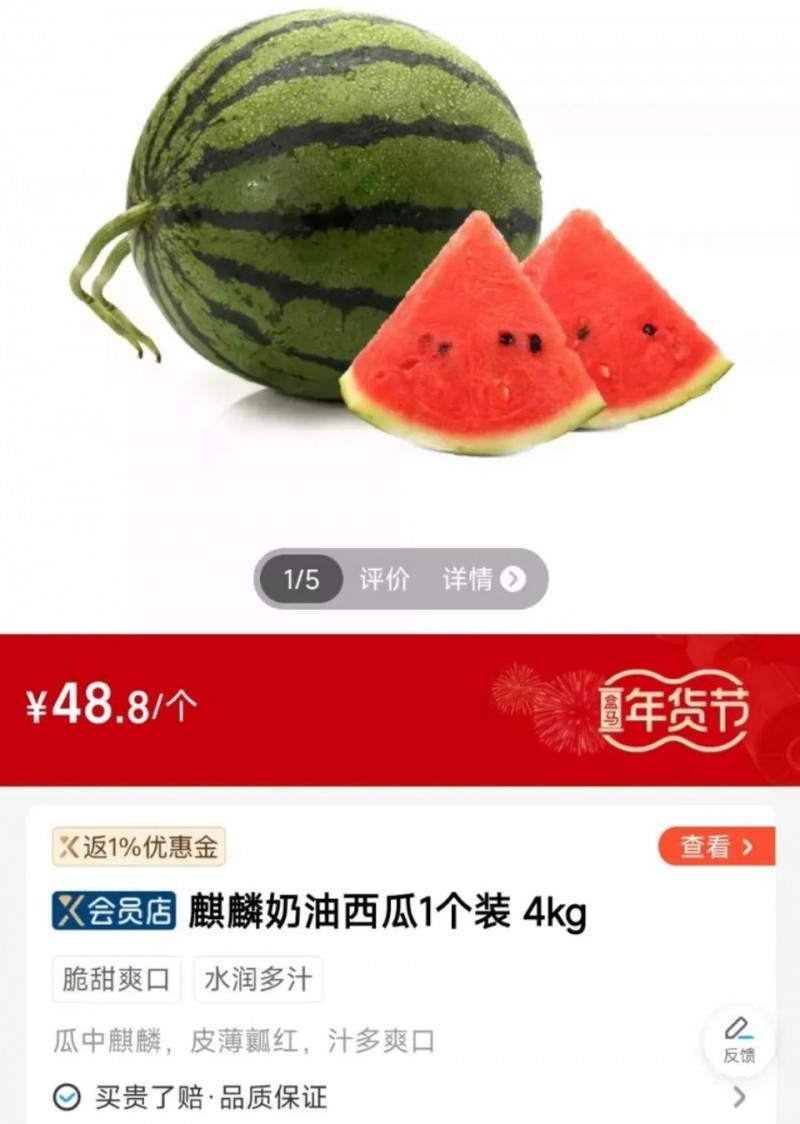Image resolution: width=800 pixels, height=1124 pixels.
Task: Open the 返1%优惠金 rebate badge
Action: pyautogui.click(x=139, y=848)
